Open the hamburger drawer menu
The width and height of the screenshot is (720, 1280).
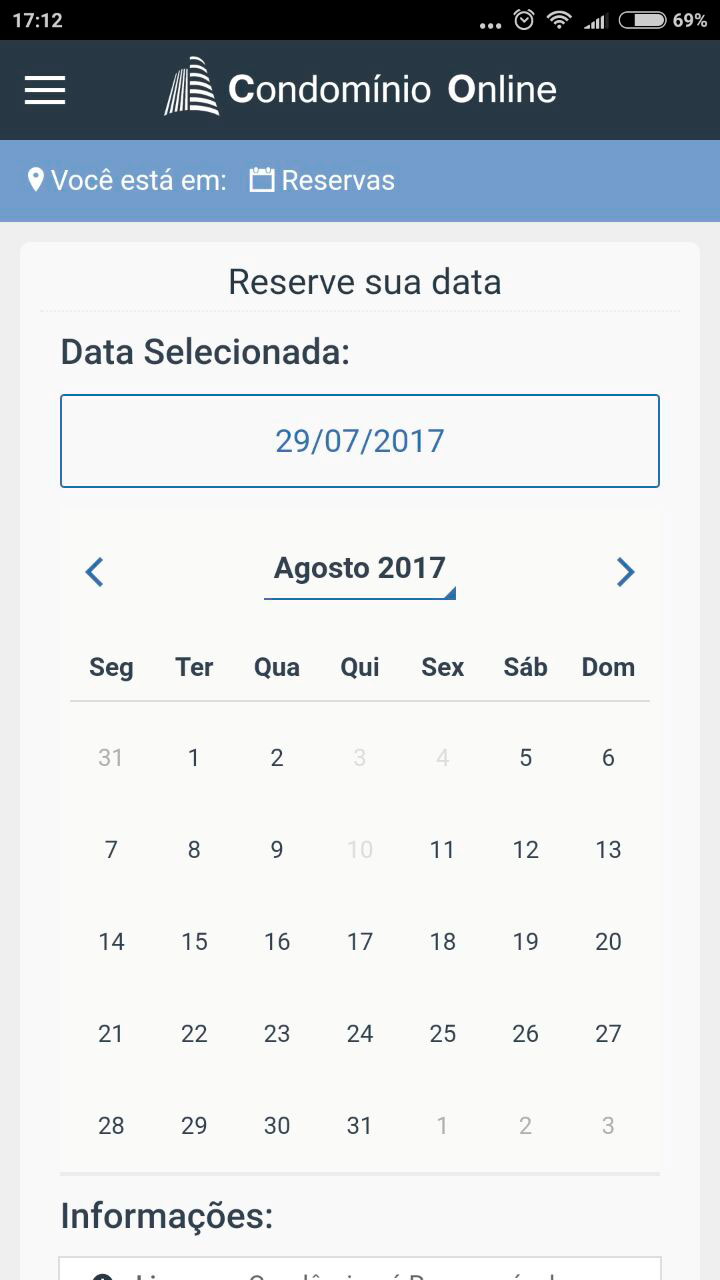click(45, 90)
